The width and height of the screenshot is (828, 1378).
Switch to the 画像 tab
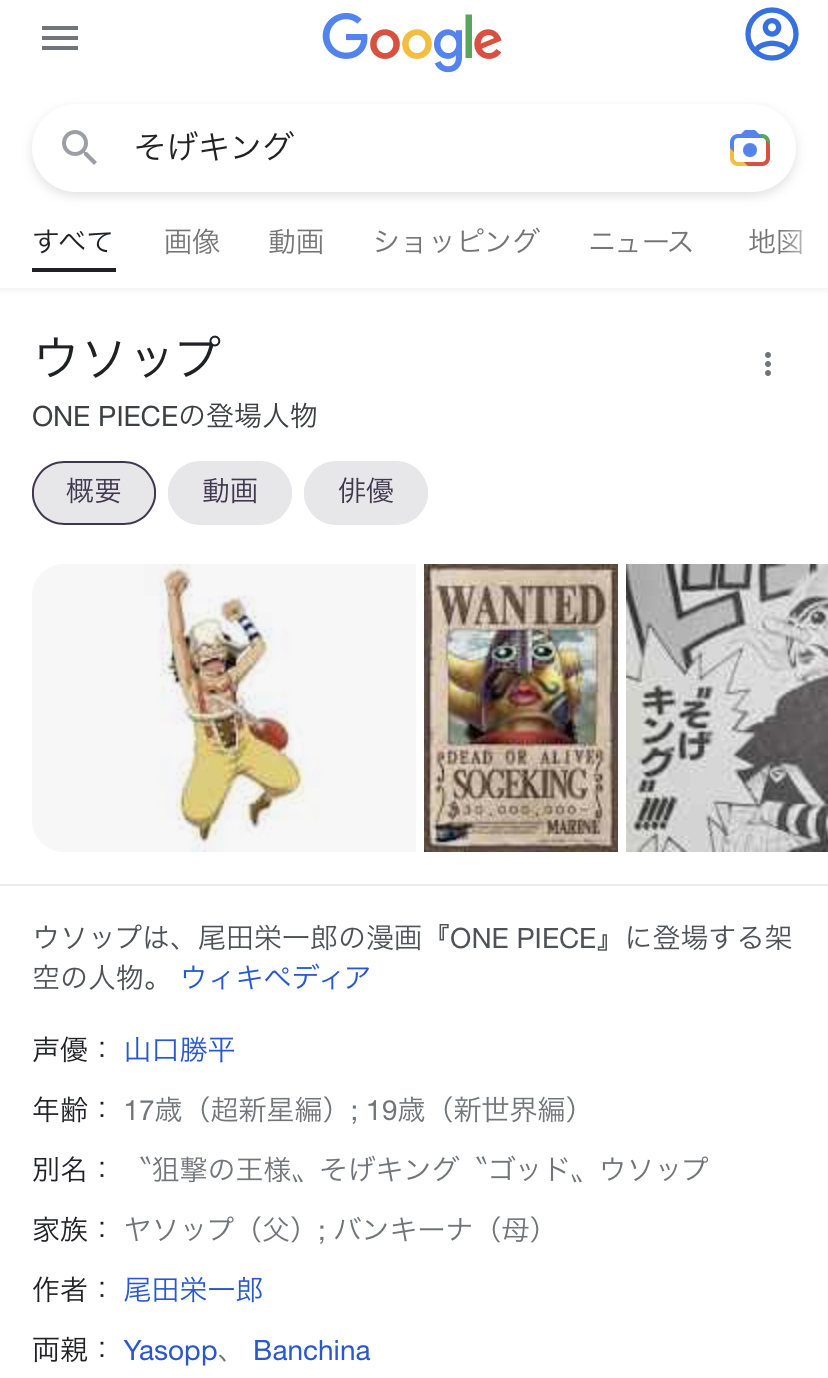pyautogui.click(x=192, y=241)
